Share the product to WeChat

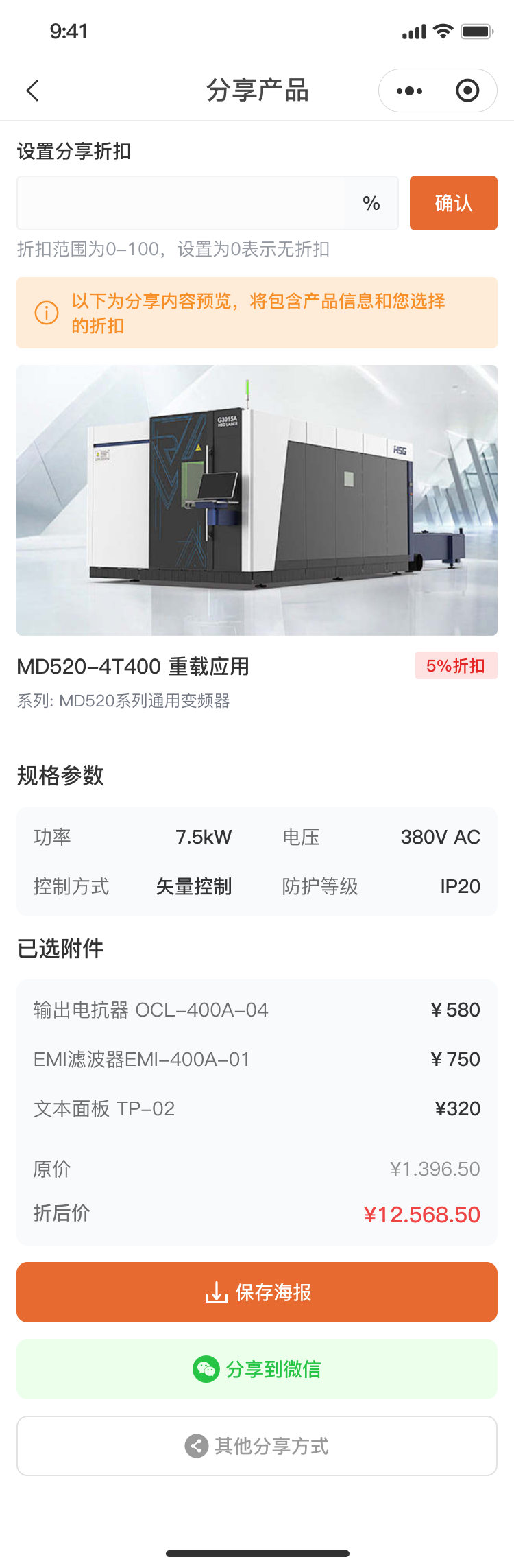coord(257,1369)
